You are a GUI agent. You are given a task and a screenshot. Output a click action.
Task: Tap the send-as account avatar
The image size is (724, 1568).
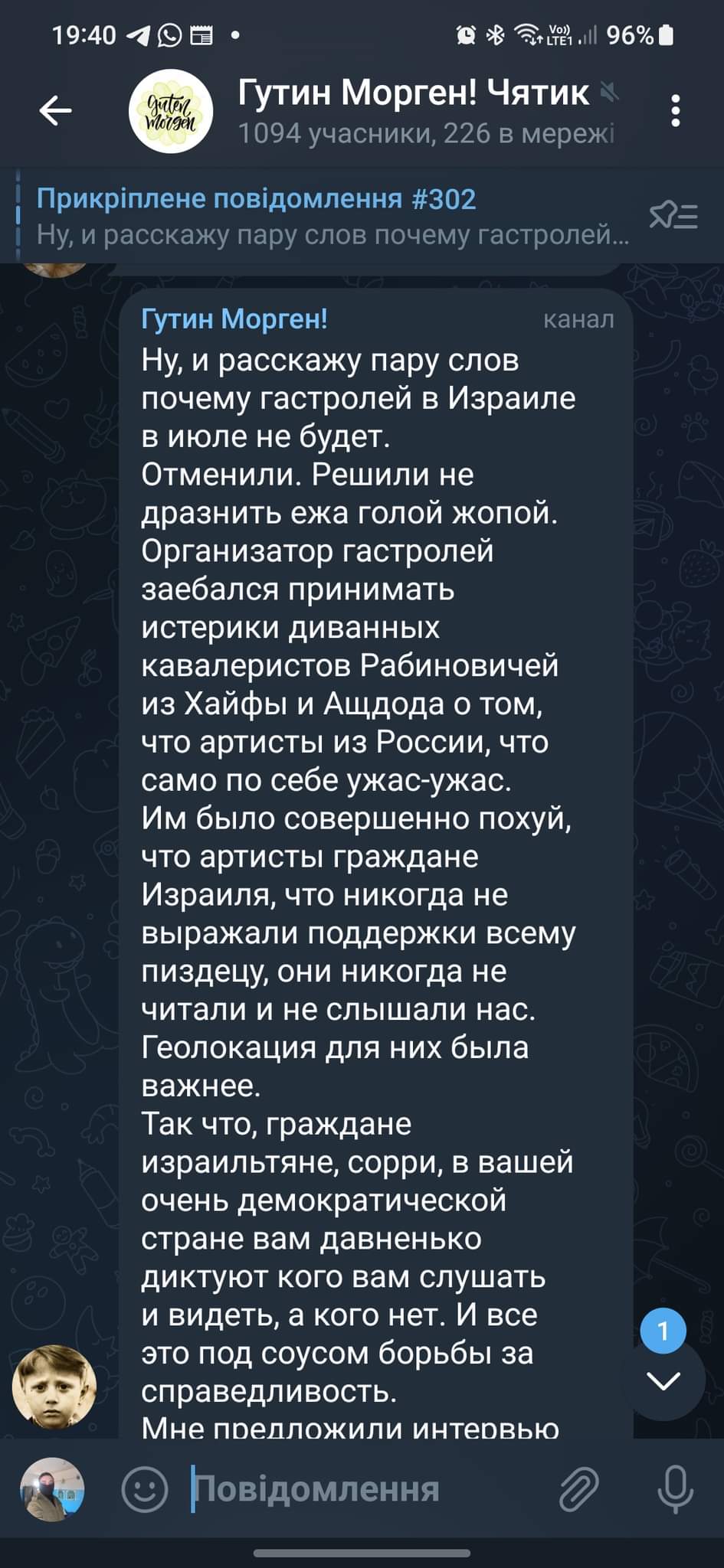pos(52,1489)
